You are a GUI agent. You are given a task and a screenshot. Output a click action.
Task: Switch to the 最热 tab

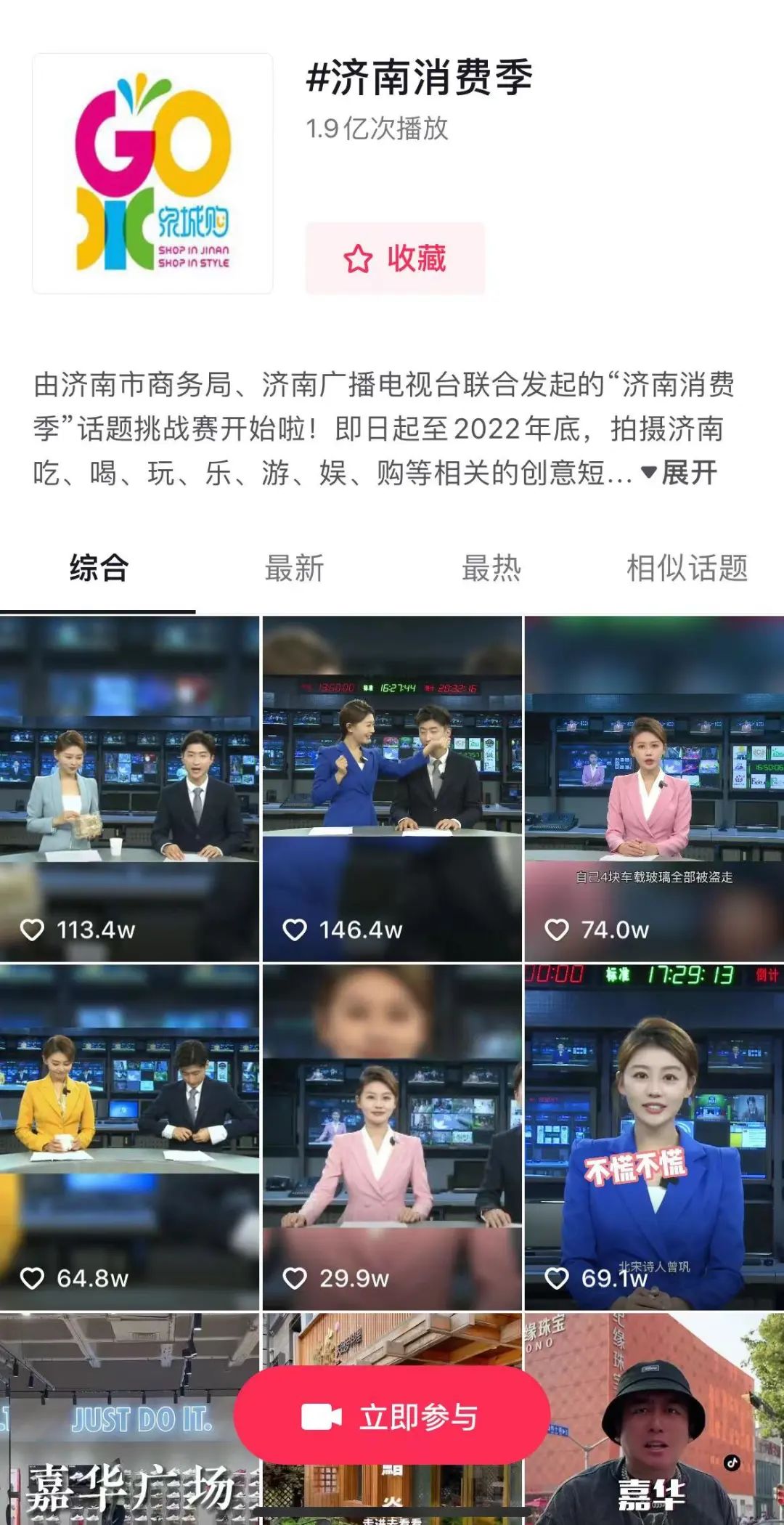(x=491, y=568)
